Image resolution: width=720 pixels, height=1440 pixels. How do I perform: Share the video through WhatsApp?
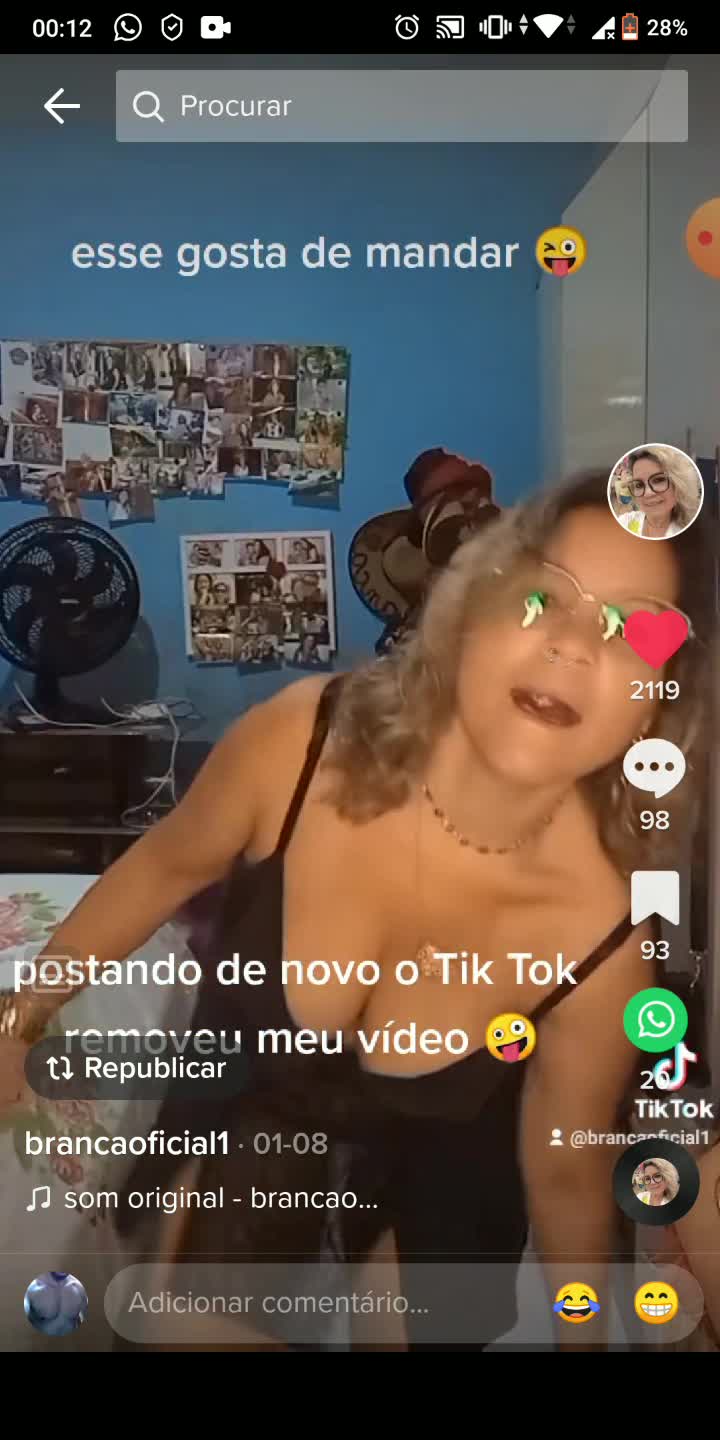pyautogui.click(x=655, y=1020)
